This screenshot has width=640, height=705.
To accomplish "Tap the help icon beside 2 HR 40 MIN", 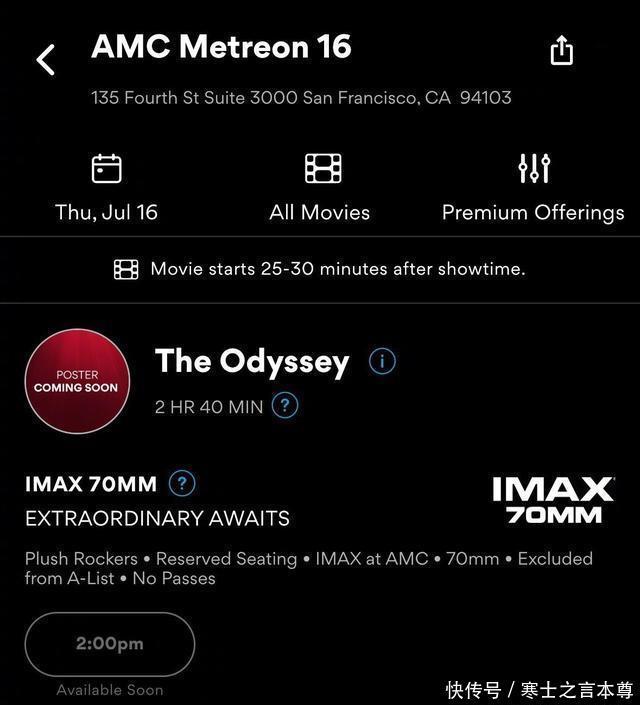I will (285, 406).
